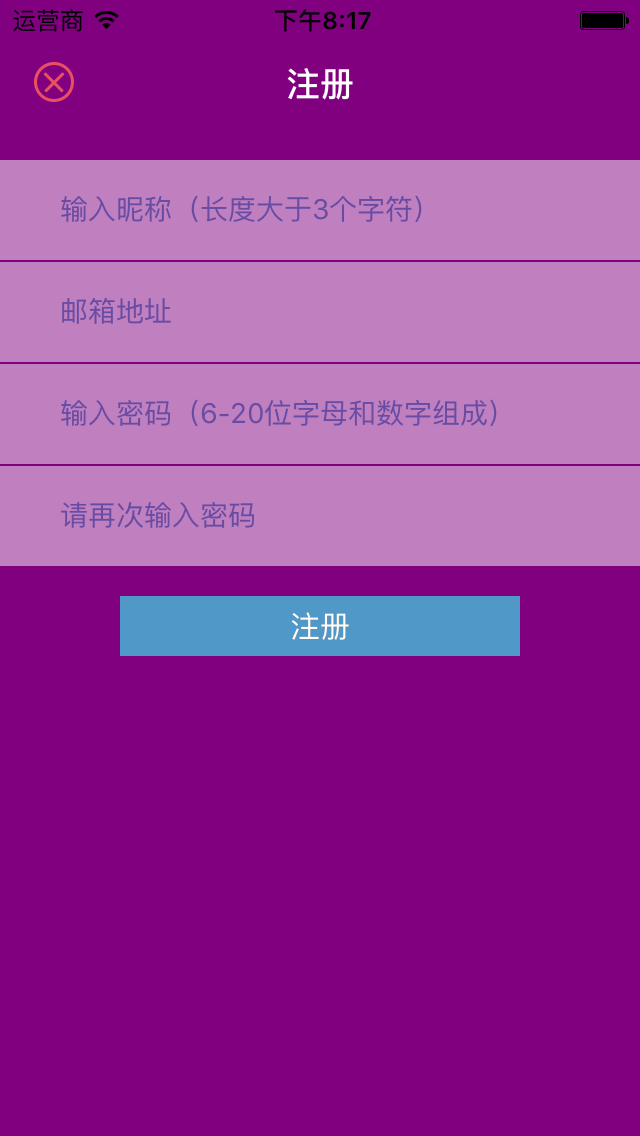Close the registration screen
Viewport: 640px width, 1136px height.
click(54, 82)
